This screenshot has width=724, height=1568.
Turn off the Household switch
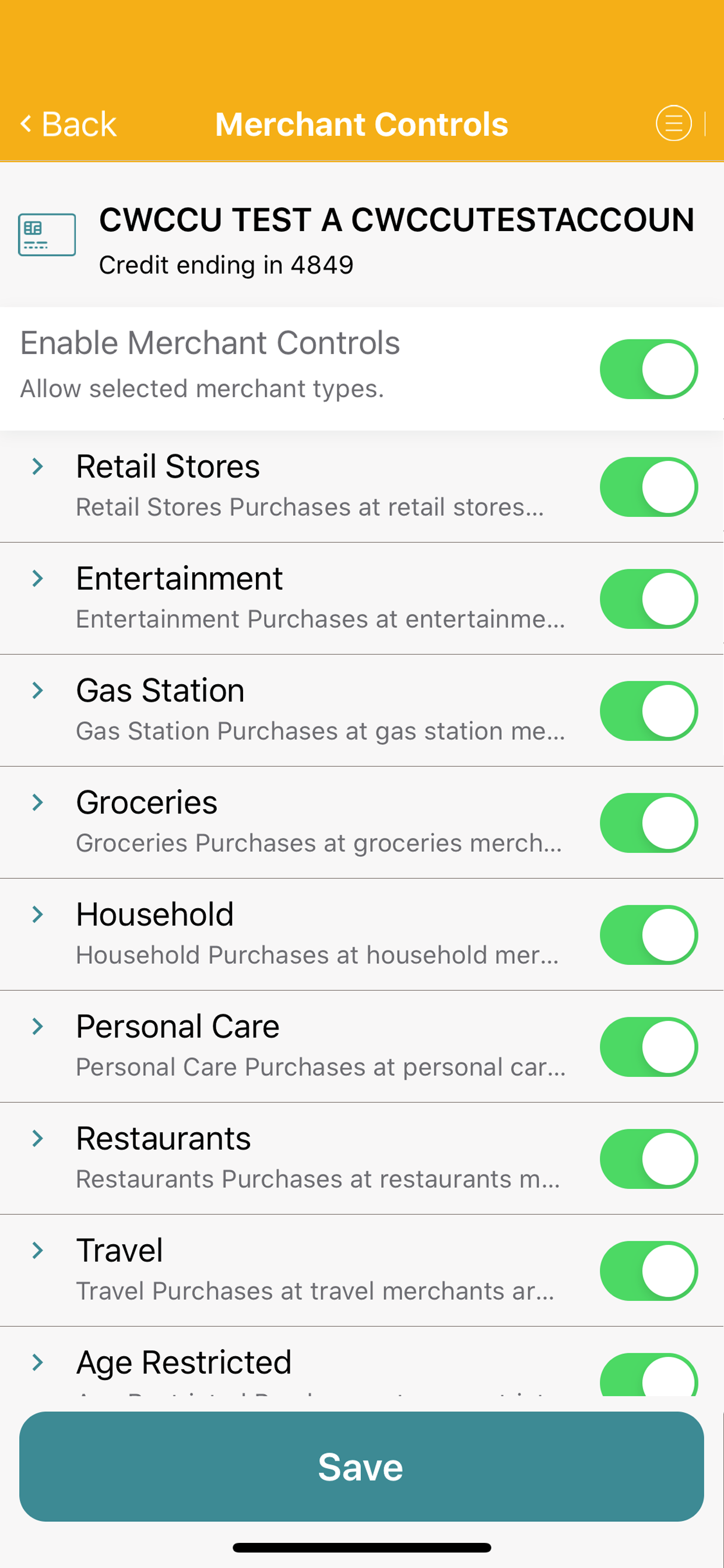[649, 935]
